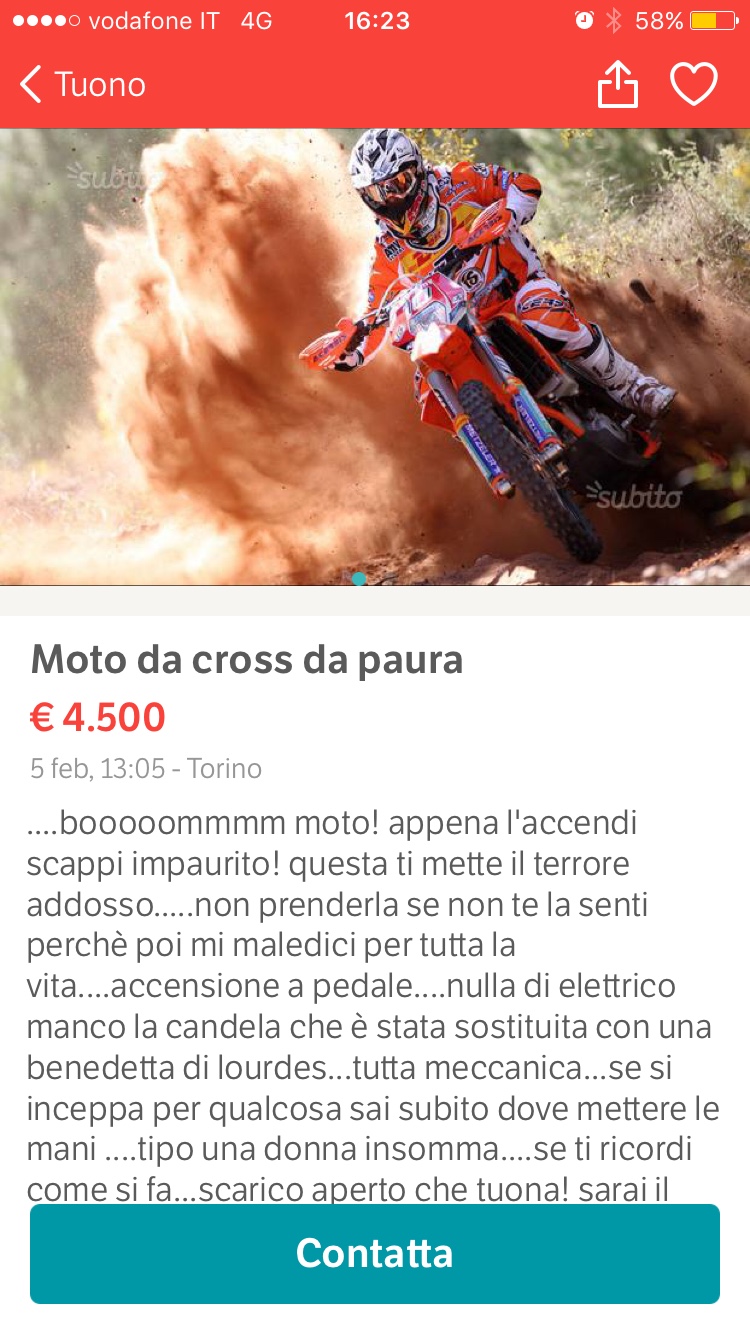Save the ad with the heart icon

(694, 85)
